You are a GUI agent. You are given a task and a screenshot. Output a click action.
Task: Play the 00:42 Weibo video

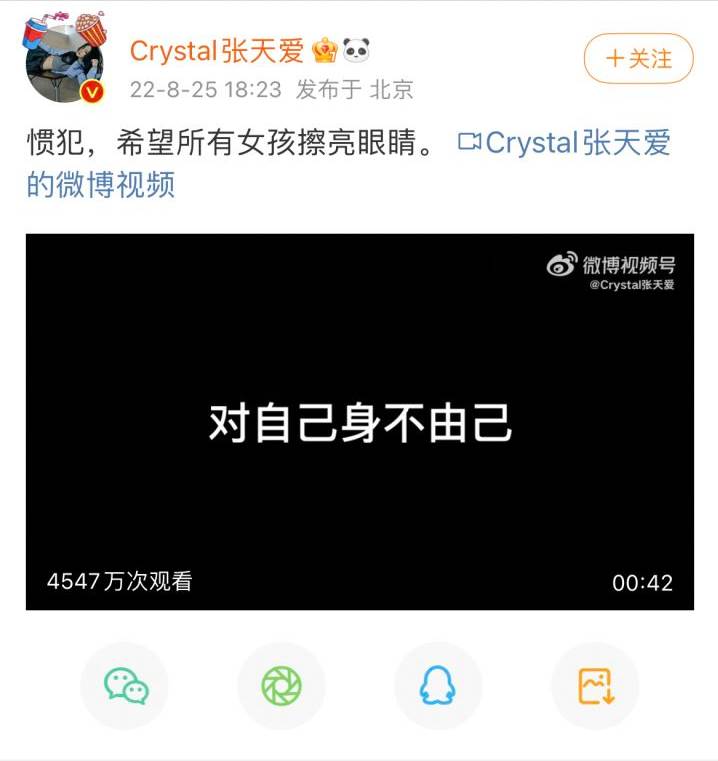(359, 422)
